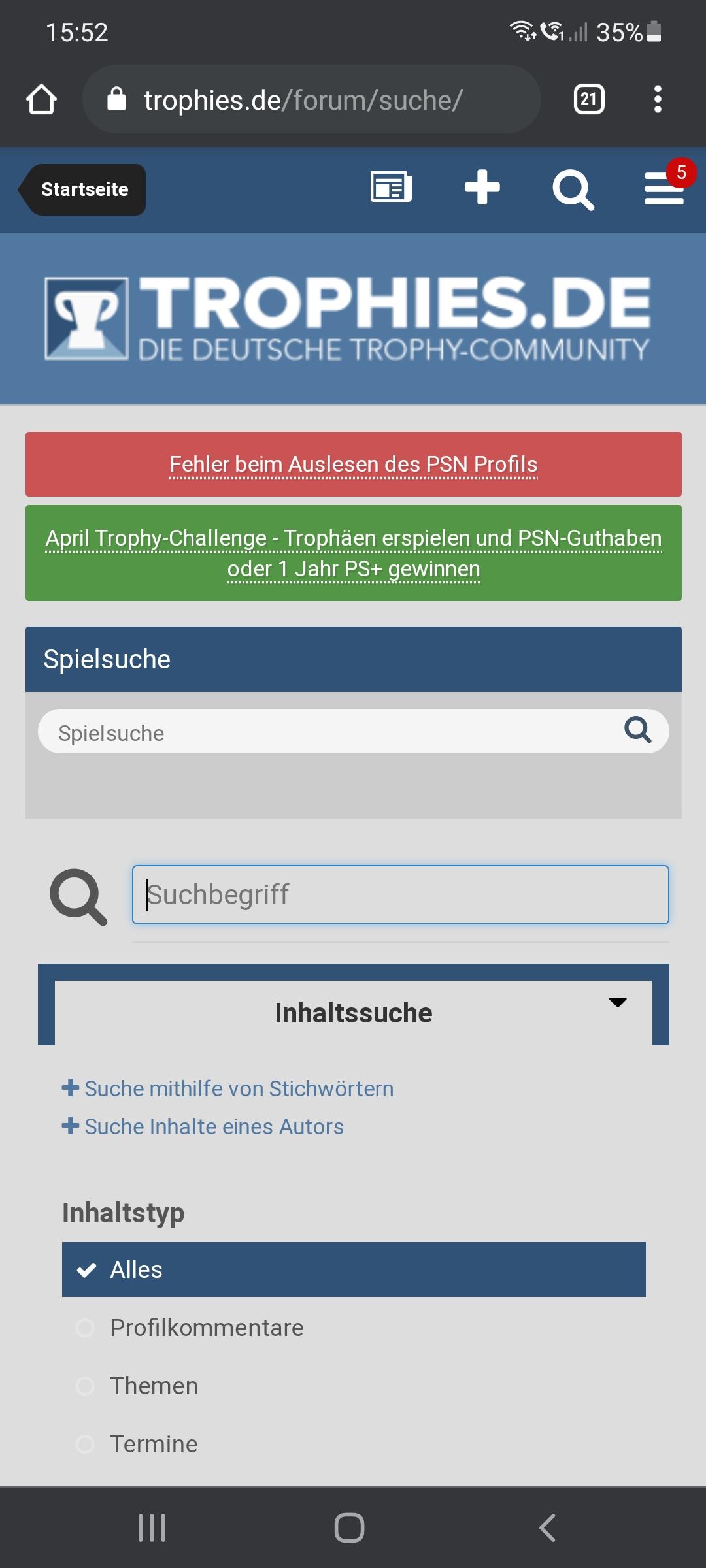
Task: Expand Suche mithilfe von Stichwörtern
Action: point(227,1088)
